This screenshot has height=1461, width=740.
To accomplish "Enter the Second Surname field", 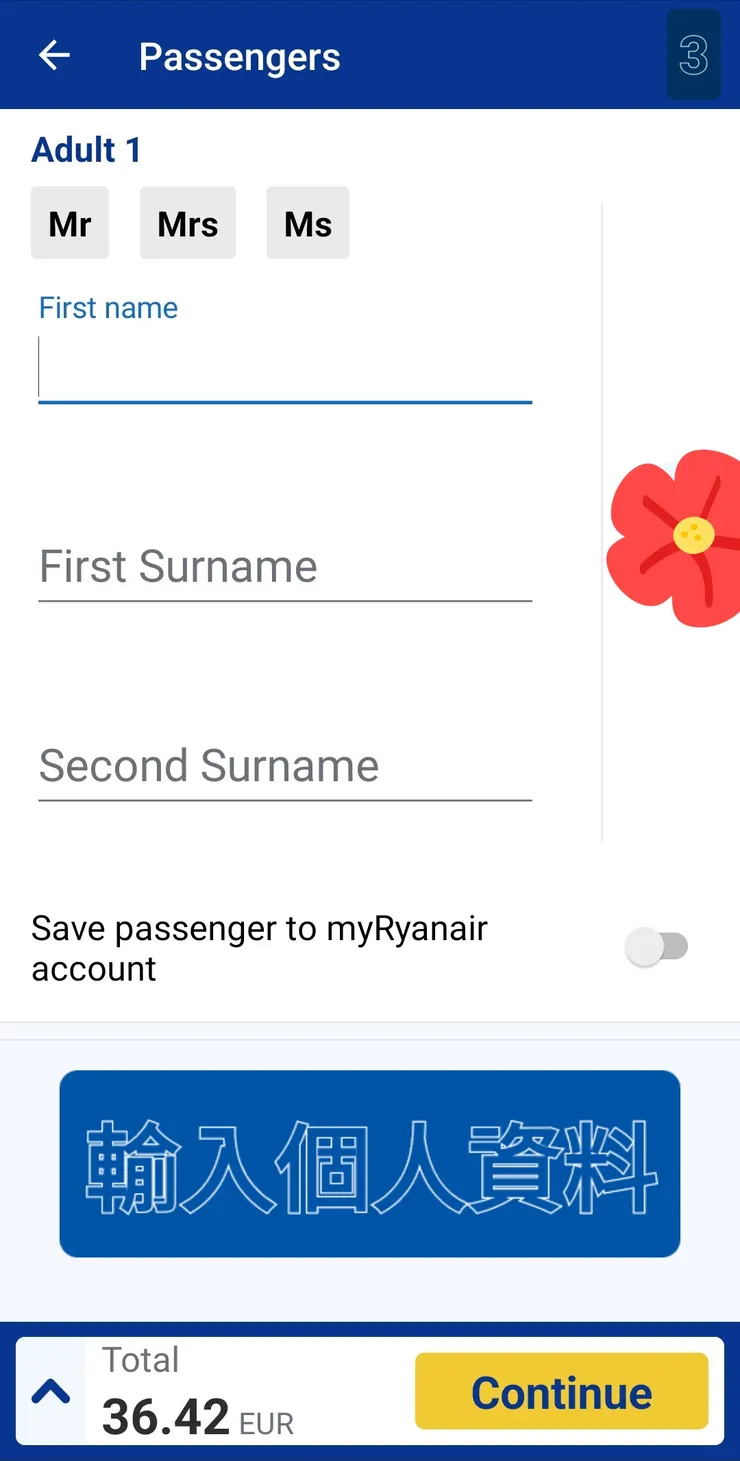I will pos(284,767).
